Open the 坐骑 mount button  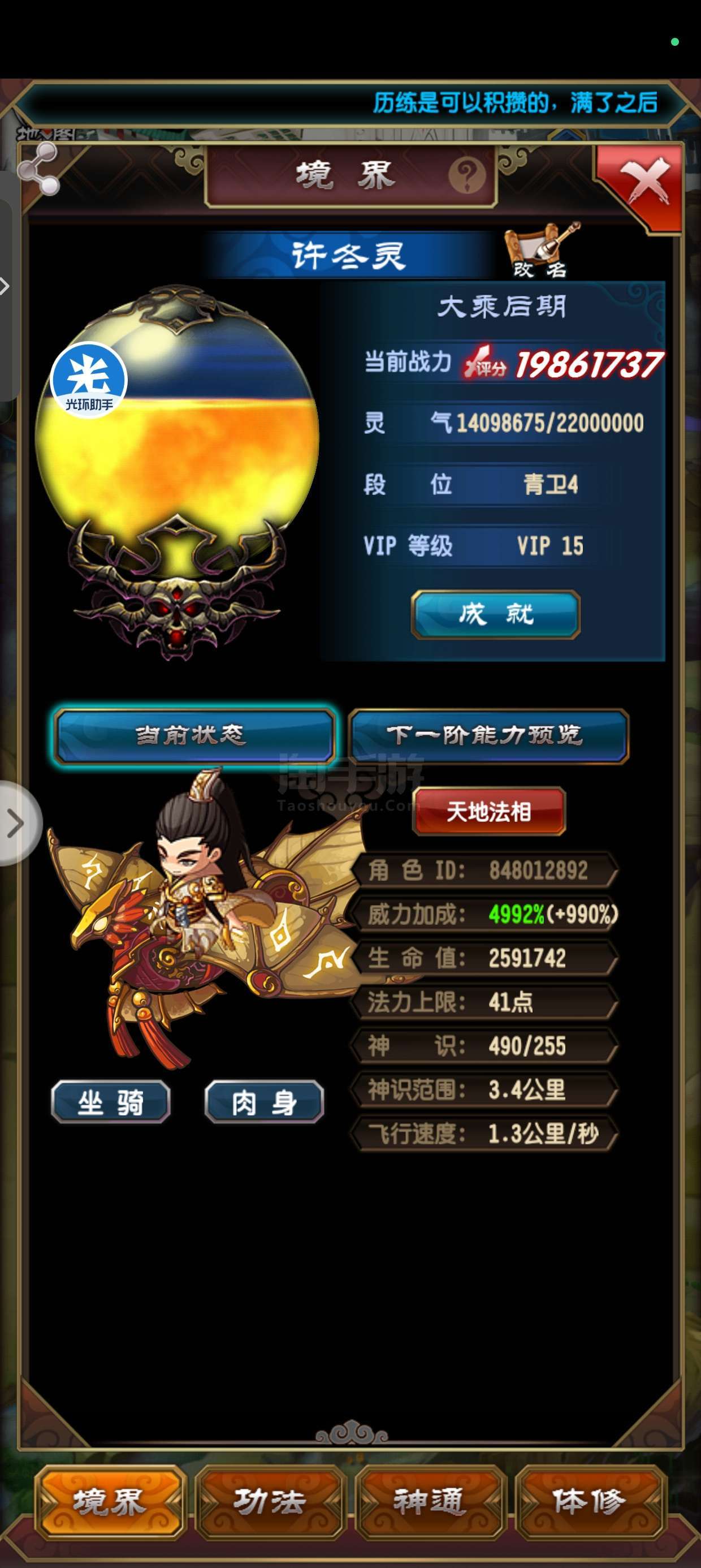110,1101
